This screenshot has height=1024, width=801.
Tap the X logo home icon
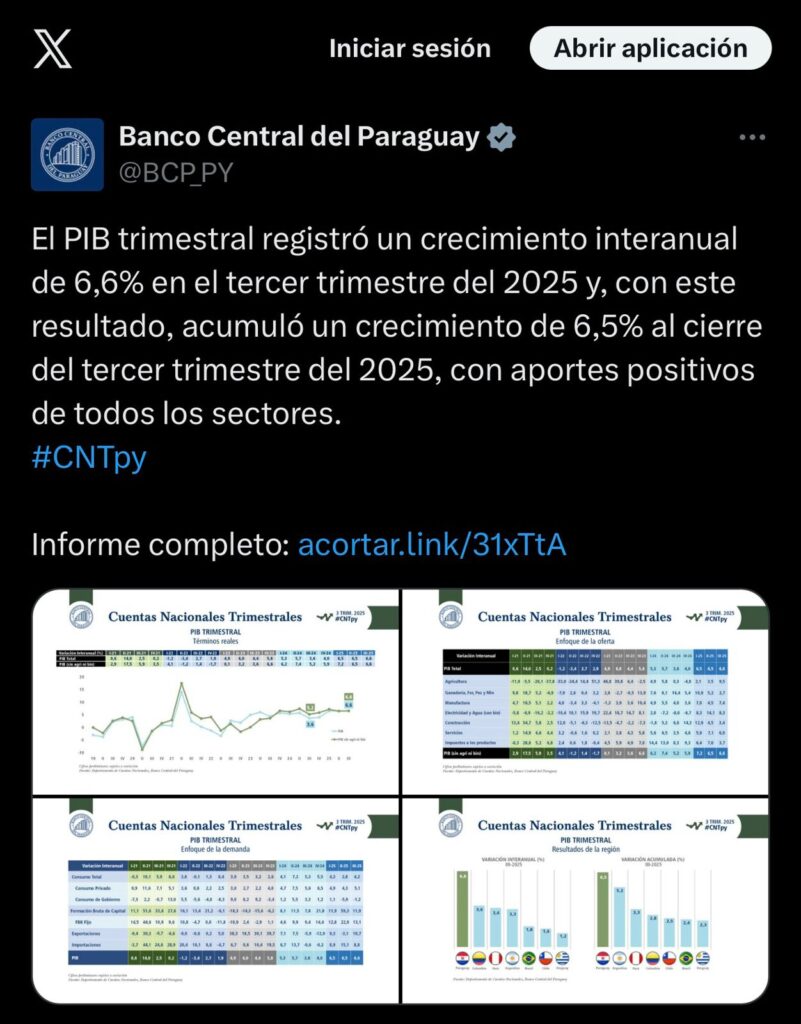[x=52, y=48]
